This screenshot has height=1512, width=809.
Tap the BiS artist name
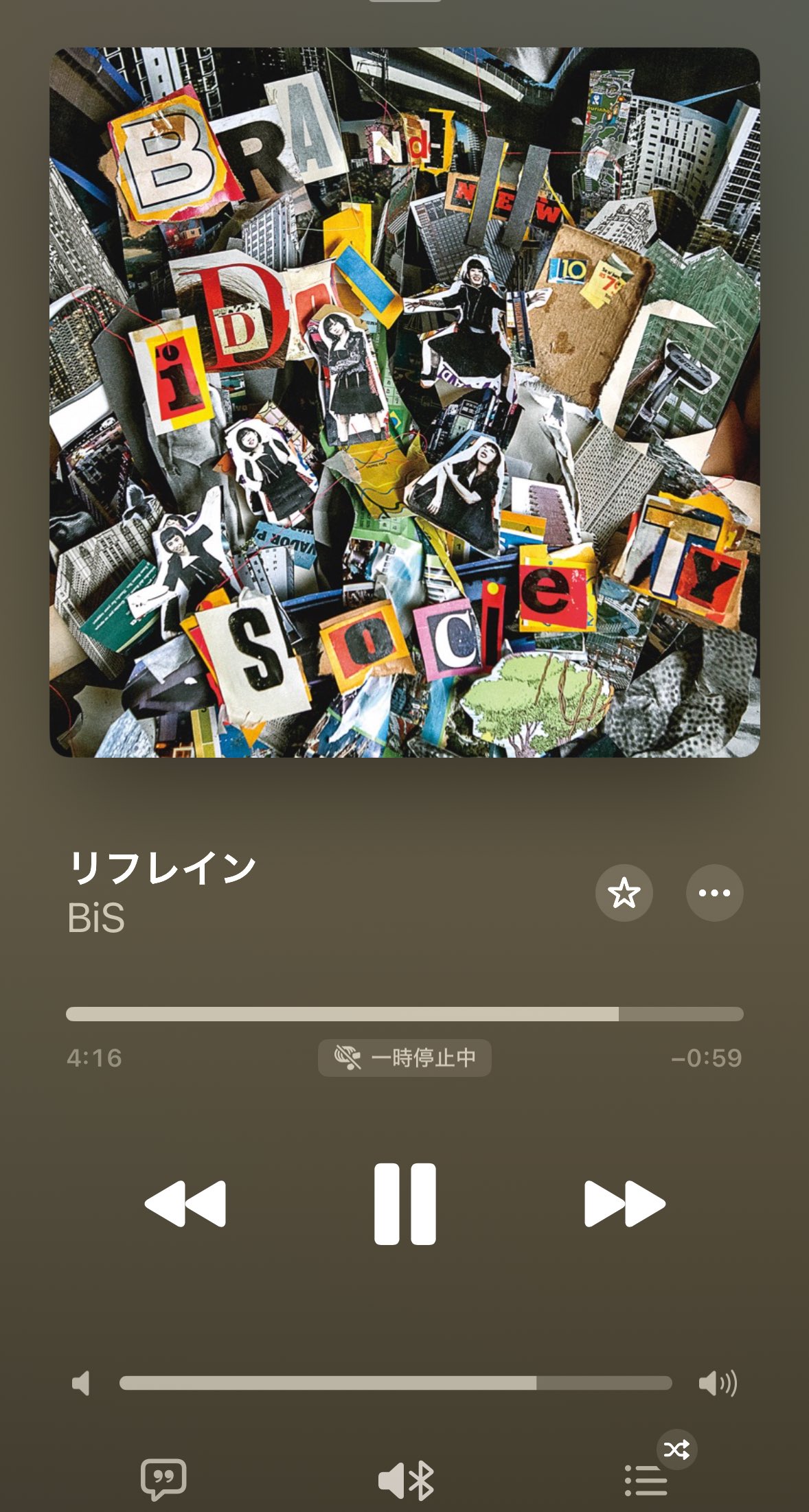96,918
